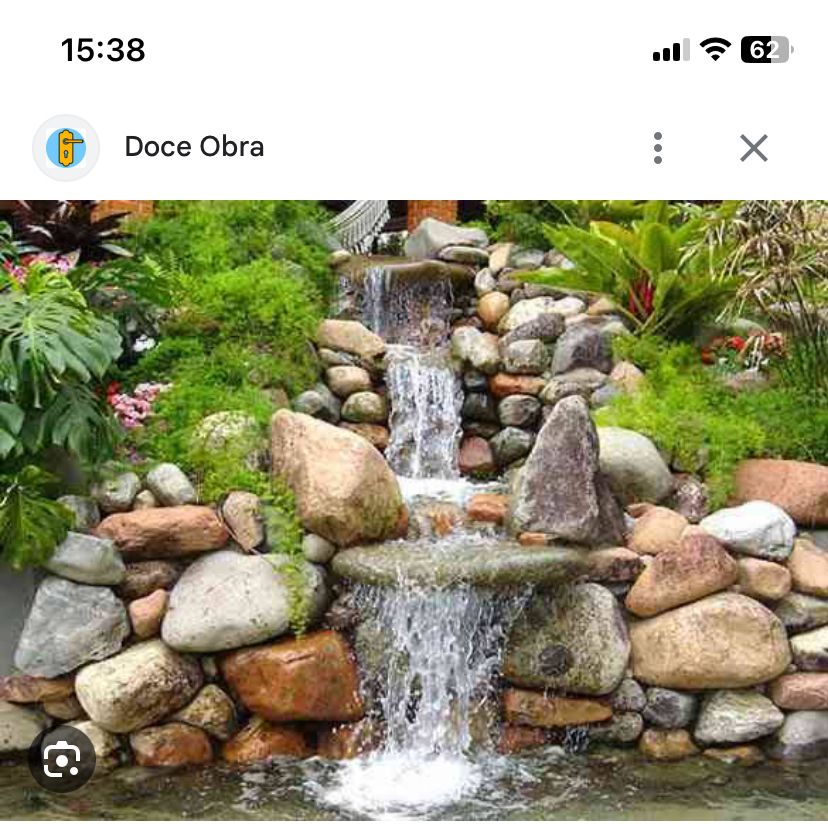
Task: Open the waterfall garden image
Action: (414, 500)
